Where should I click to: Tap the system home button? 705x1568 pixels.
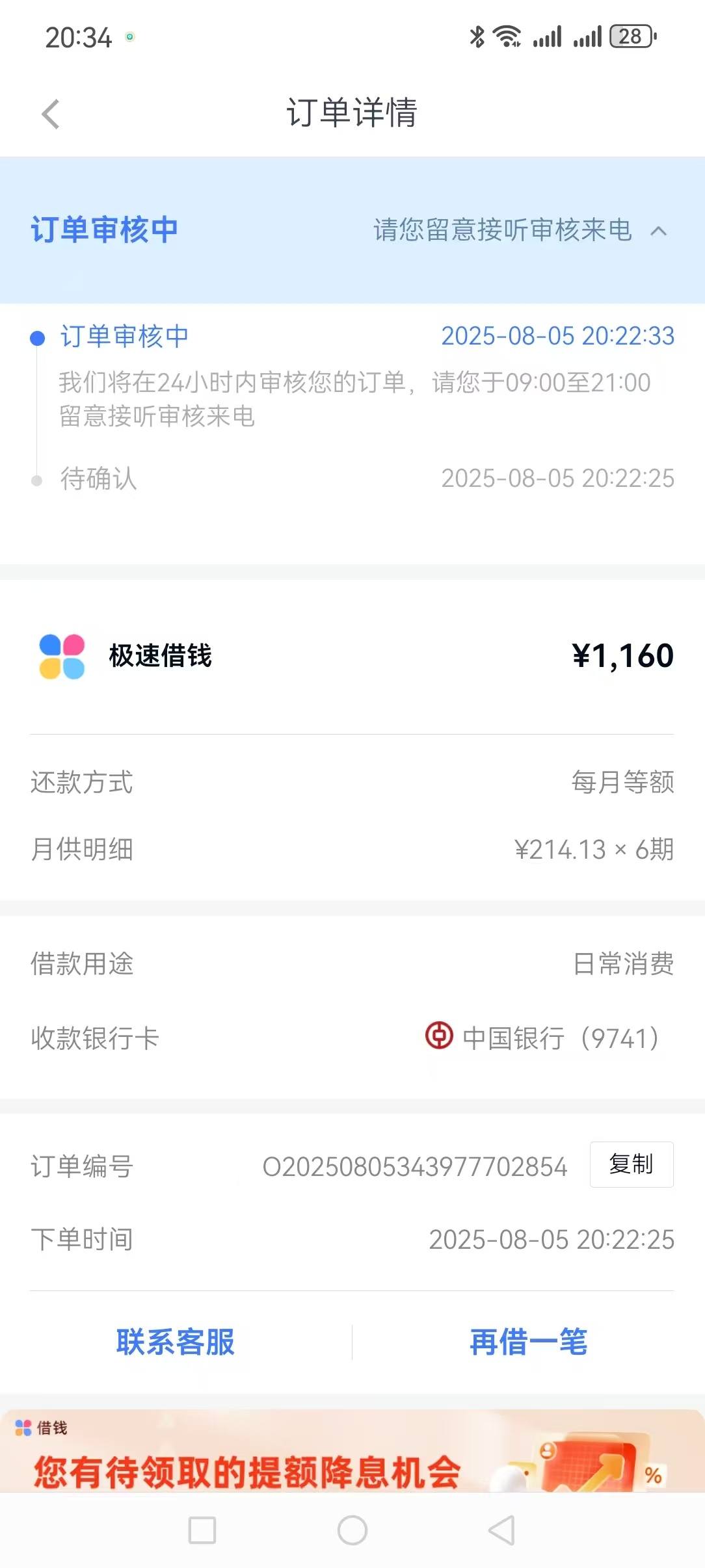(x=352, y=1530)
